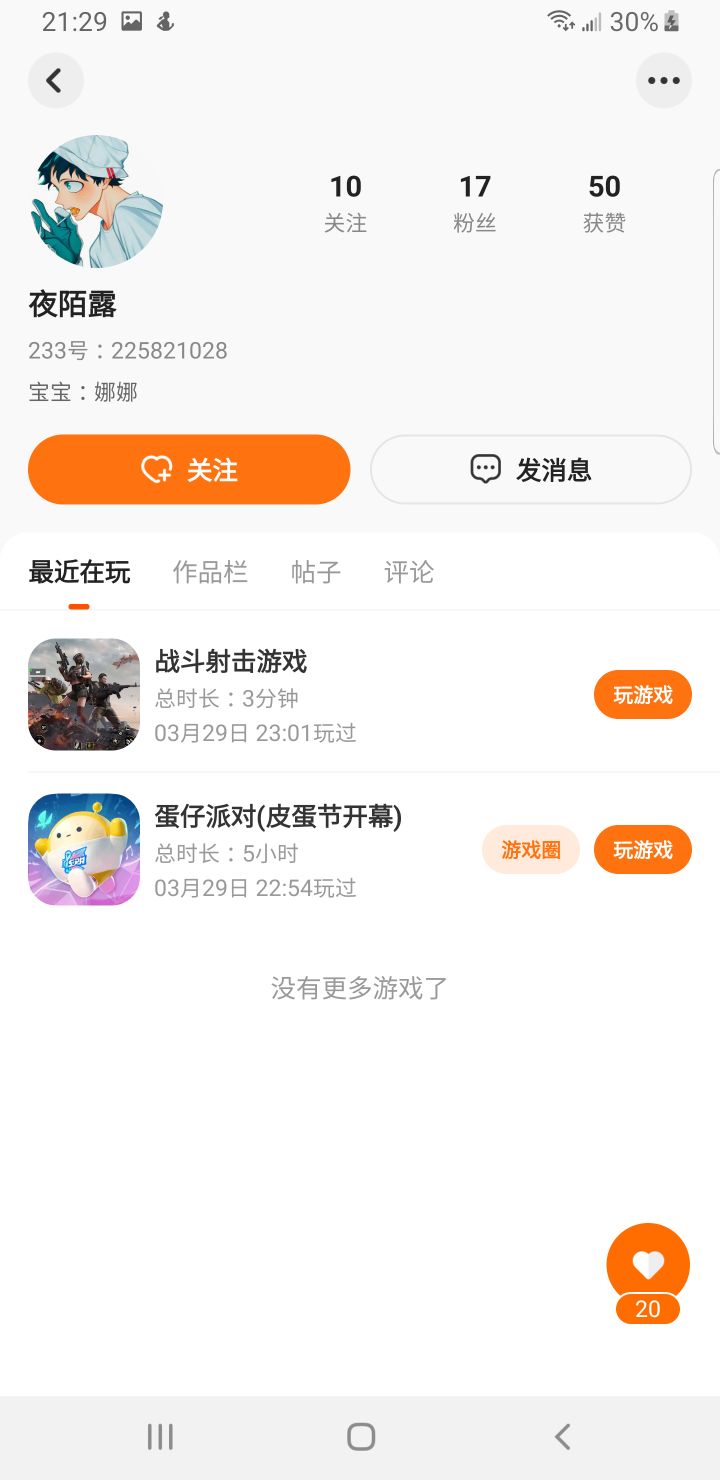Select the 最近在玩 tab
This screenshot has height=1480, width=720.
[79, 572]
